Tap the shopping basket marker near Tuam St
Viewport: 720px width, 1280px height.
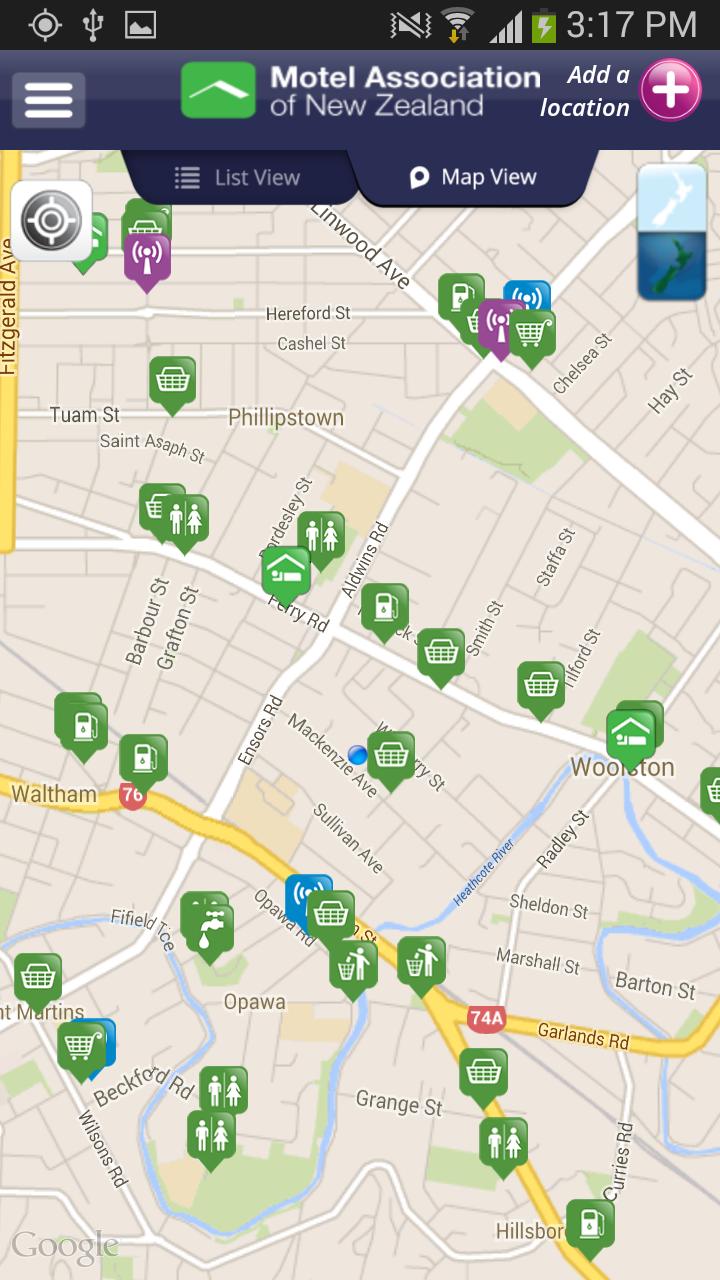tap(173, 381)
